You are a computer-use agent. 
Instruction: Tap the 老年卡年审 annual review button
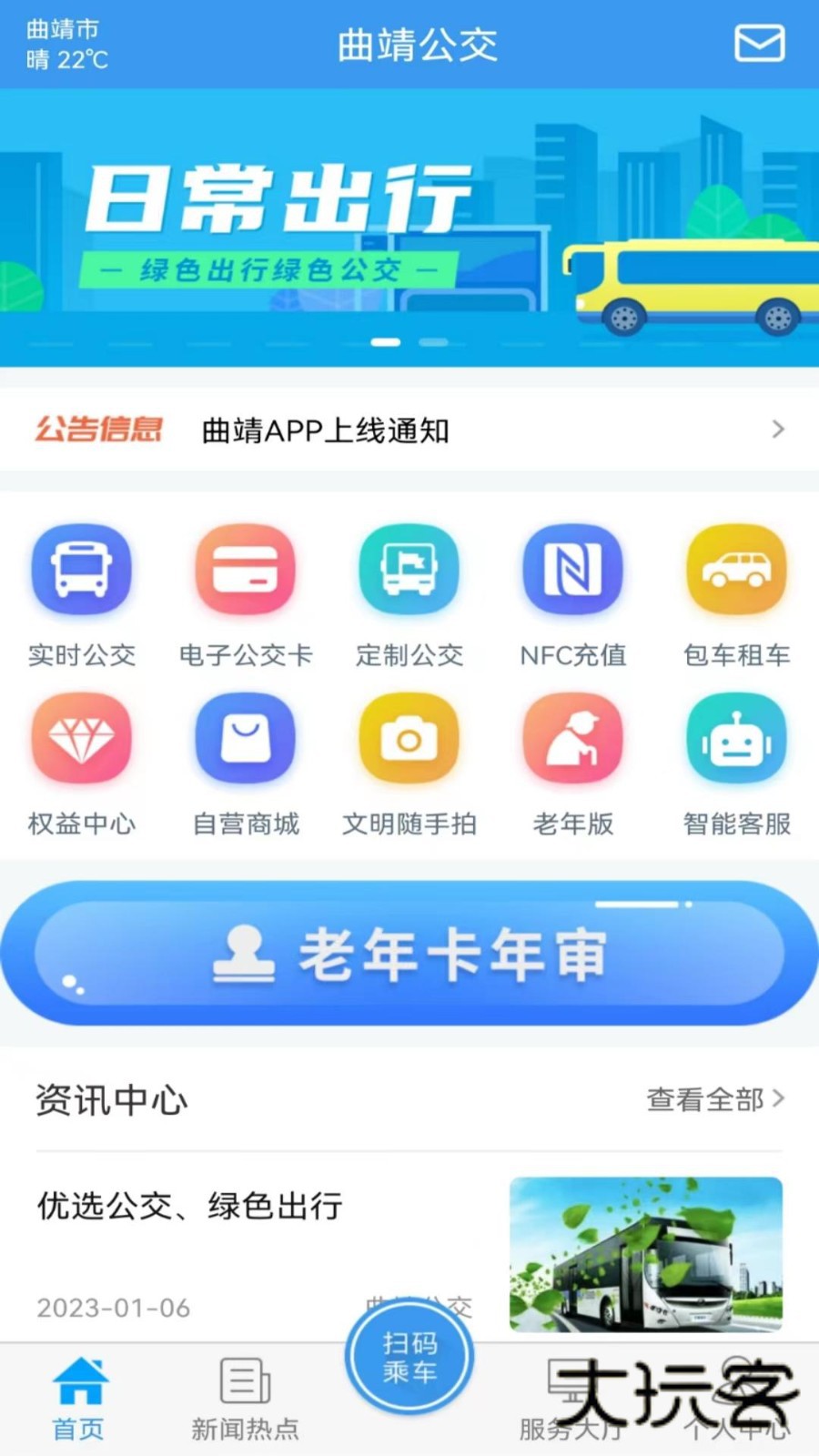pyautogui.click(x=409, y=953)
